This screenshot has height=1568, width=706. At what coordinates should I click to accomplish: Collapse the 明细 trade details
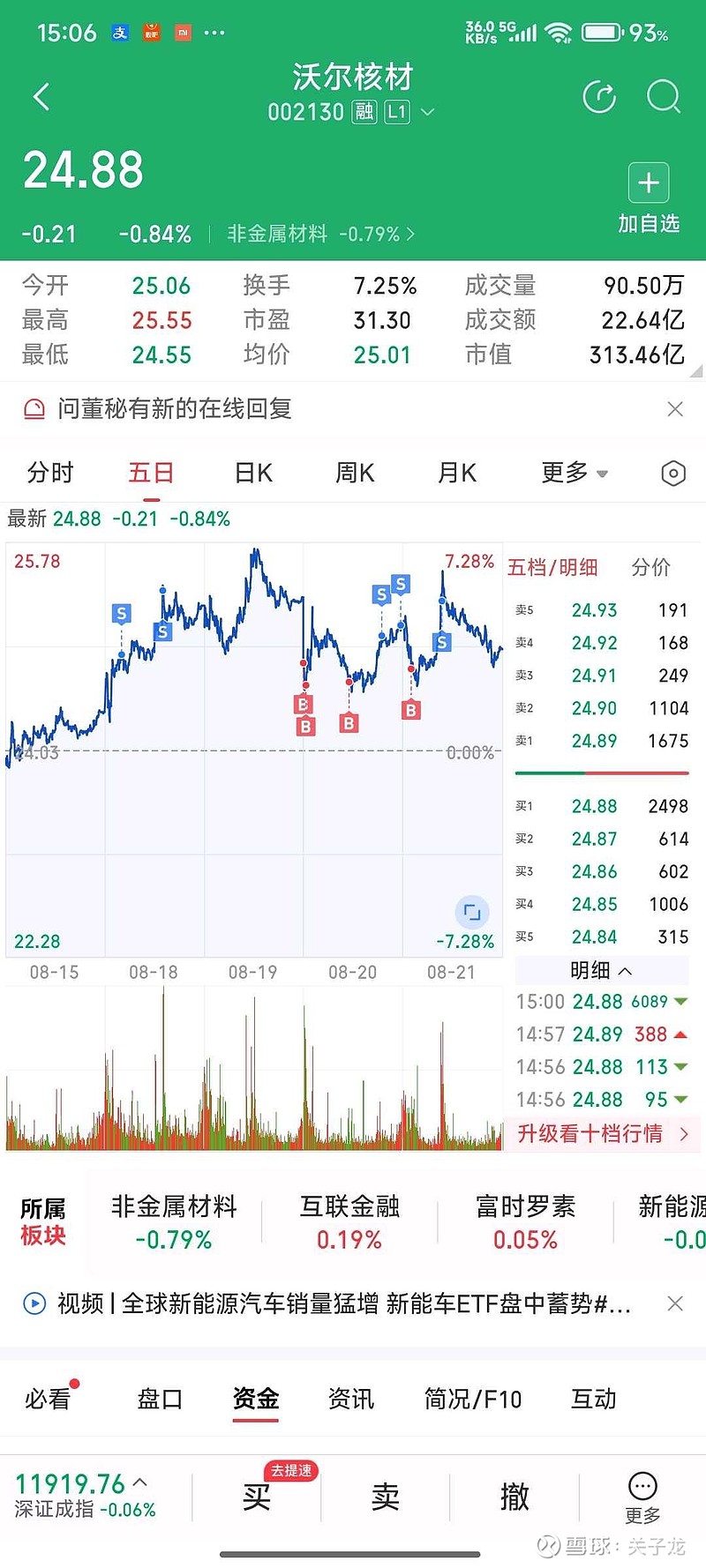point(601,971)
